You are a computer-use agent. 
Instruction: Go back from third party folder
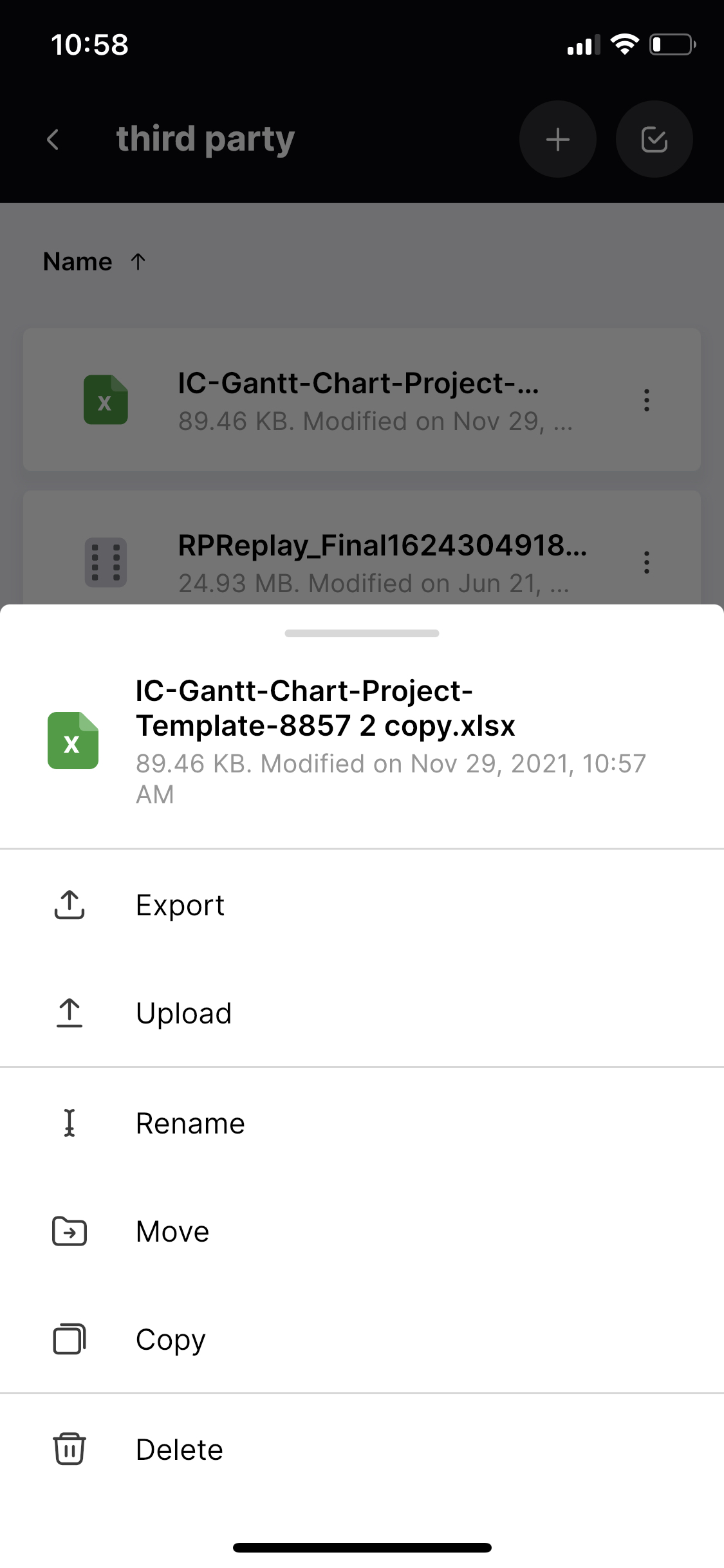(x=53, y=139)
